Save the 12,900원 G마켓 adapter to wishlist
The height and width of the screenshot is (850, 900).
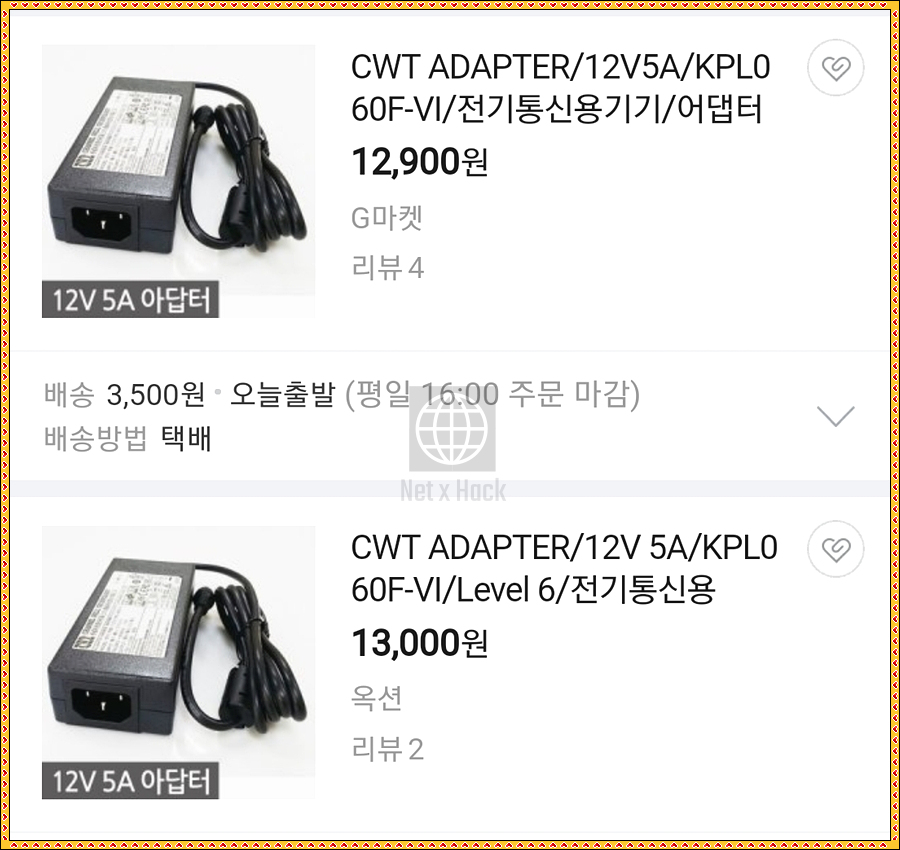[835, 69]
